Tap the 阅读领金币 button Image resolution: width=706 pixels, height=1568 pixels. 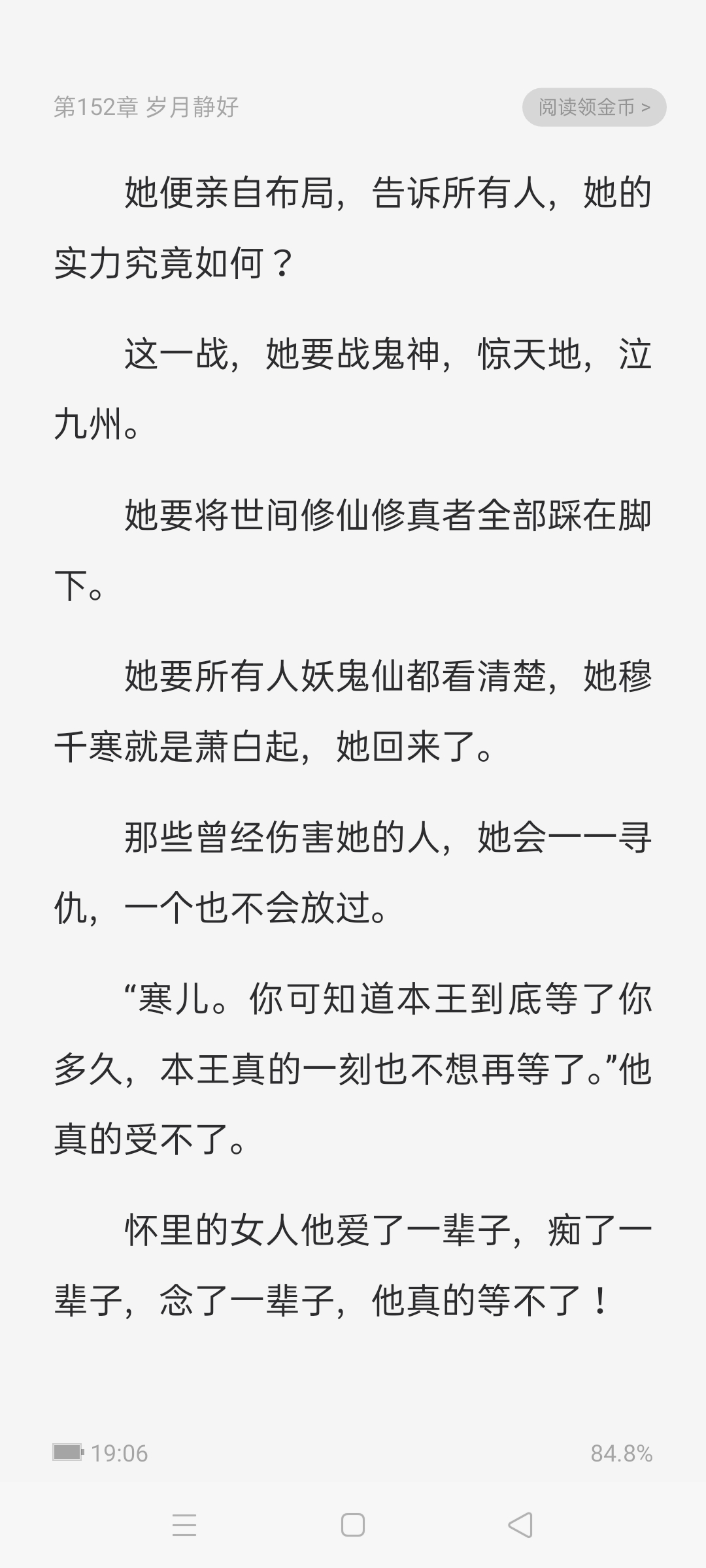(594, 107)
